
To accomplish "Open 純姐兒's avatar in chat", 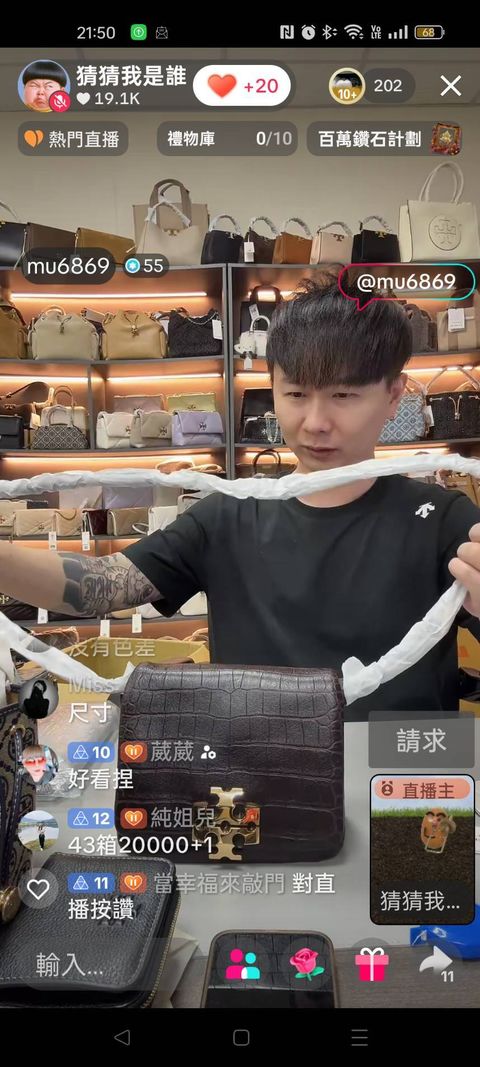I will click(x=38, y=830).
